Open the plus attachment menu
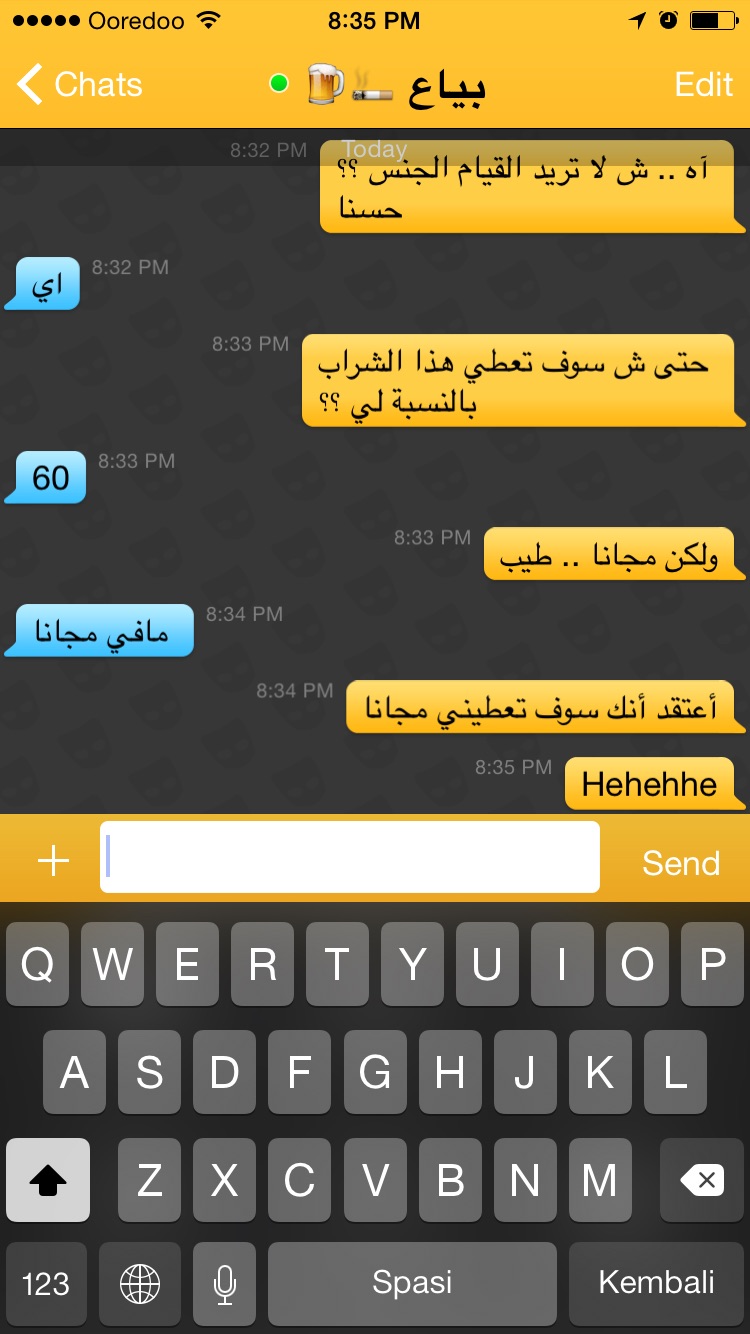The width and height of the screenshot is (750, 1334). (53, 860)
